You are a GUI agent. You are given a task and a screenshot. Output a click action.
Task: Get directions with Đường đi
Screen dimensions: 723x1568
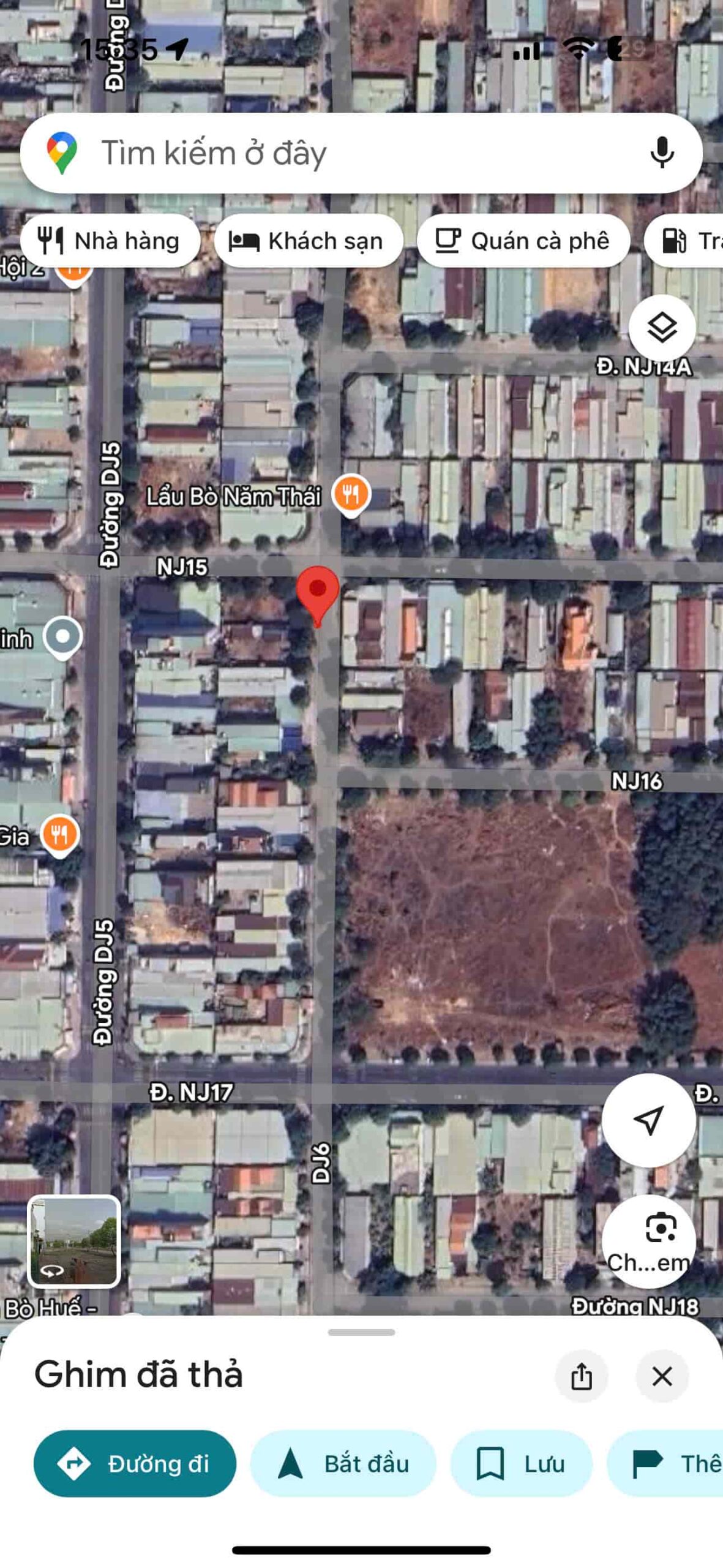point(135,1463)
